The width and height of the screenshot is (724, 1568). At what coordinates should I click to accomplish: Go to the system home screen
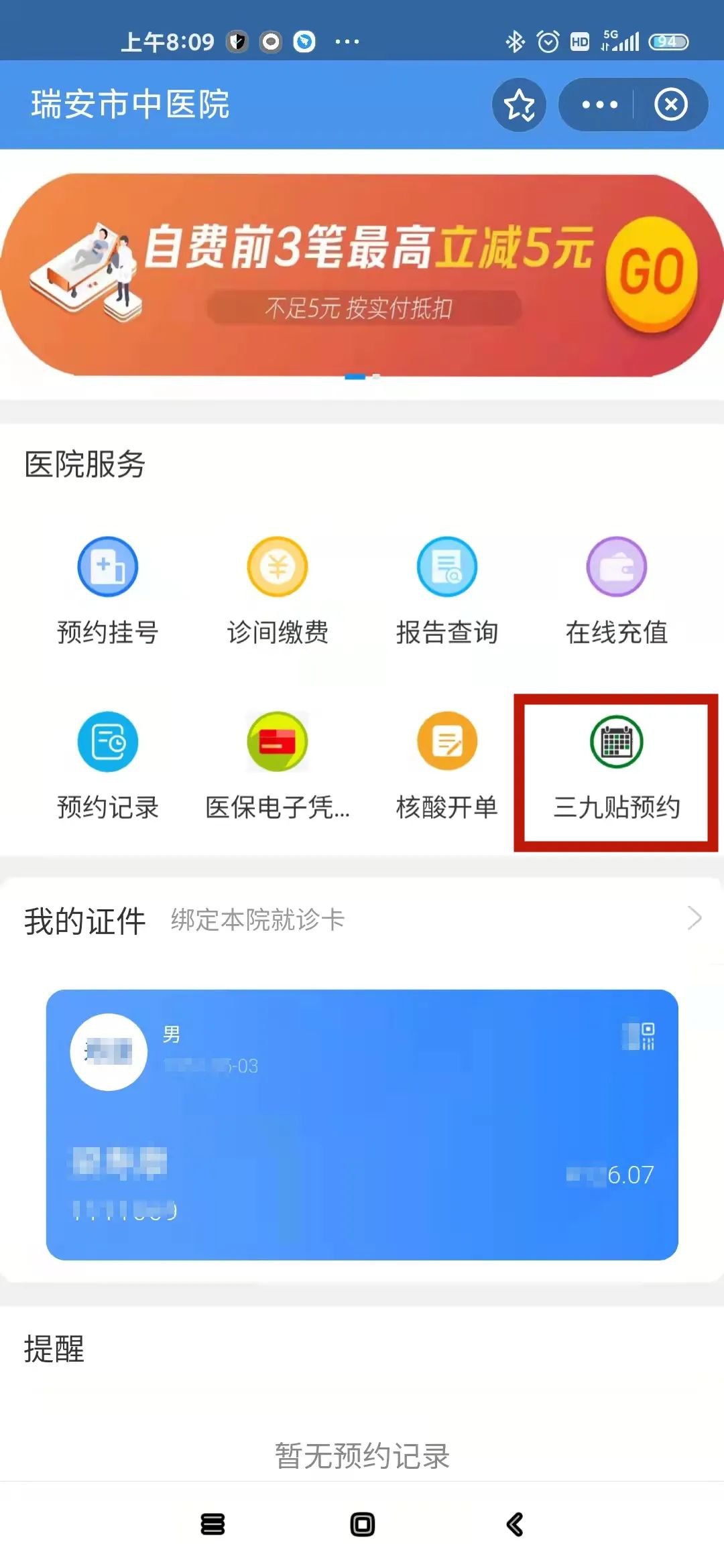click(362, 1524)
